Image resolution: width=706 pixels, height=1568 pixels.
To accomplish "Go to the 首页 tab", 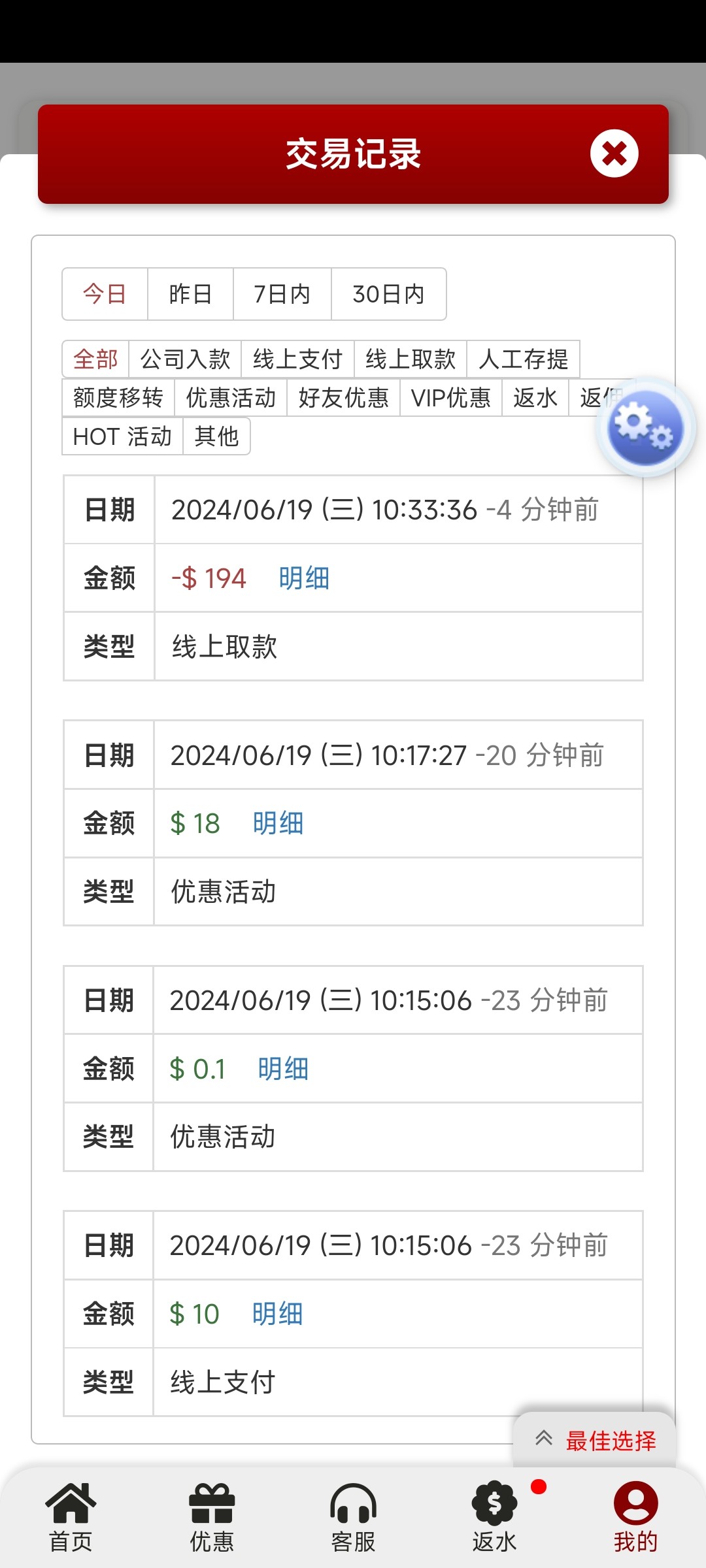I will (x=71, y=1516).
